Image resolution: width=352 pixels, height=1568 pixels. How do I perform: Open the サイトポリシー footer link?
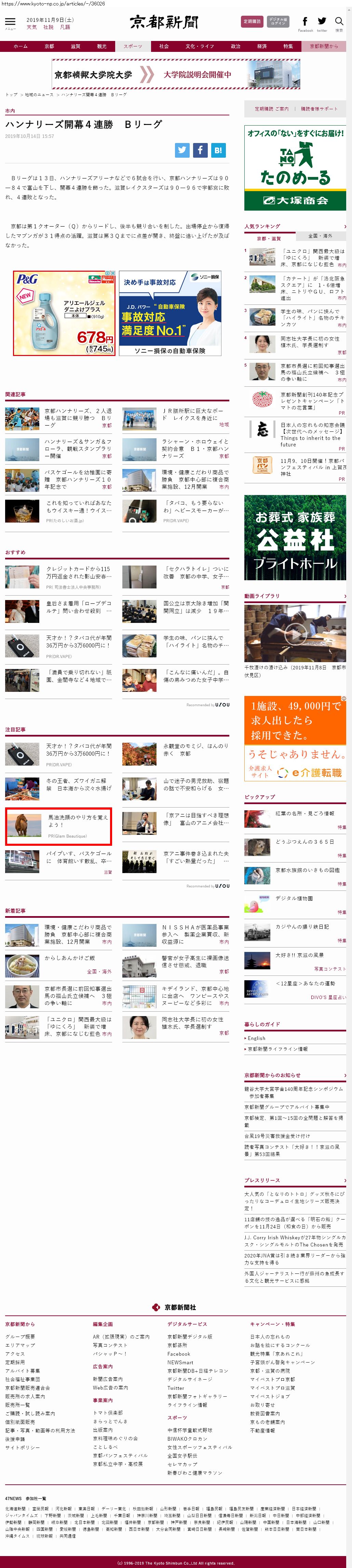click(23, 1448)
